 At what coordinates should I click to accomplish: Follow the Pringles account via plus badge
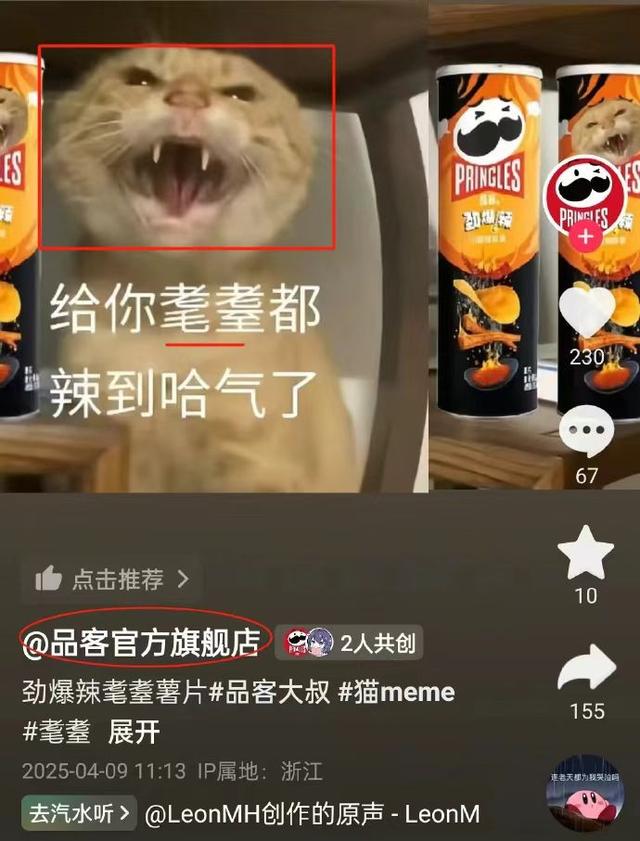click(587, 238)
